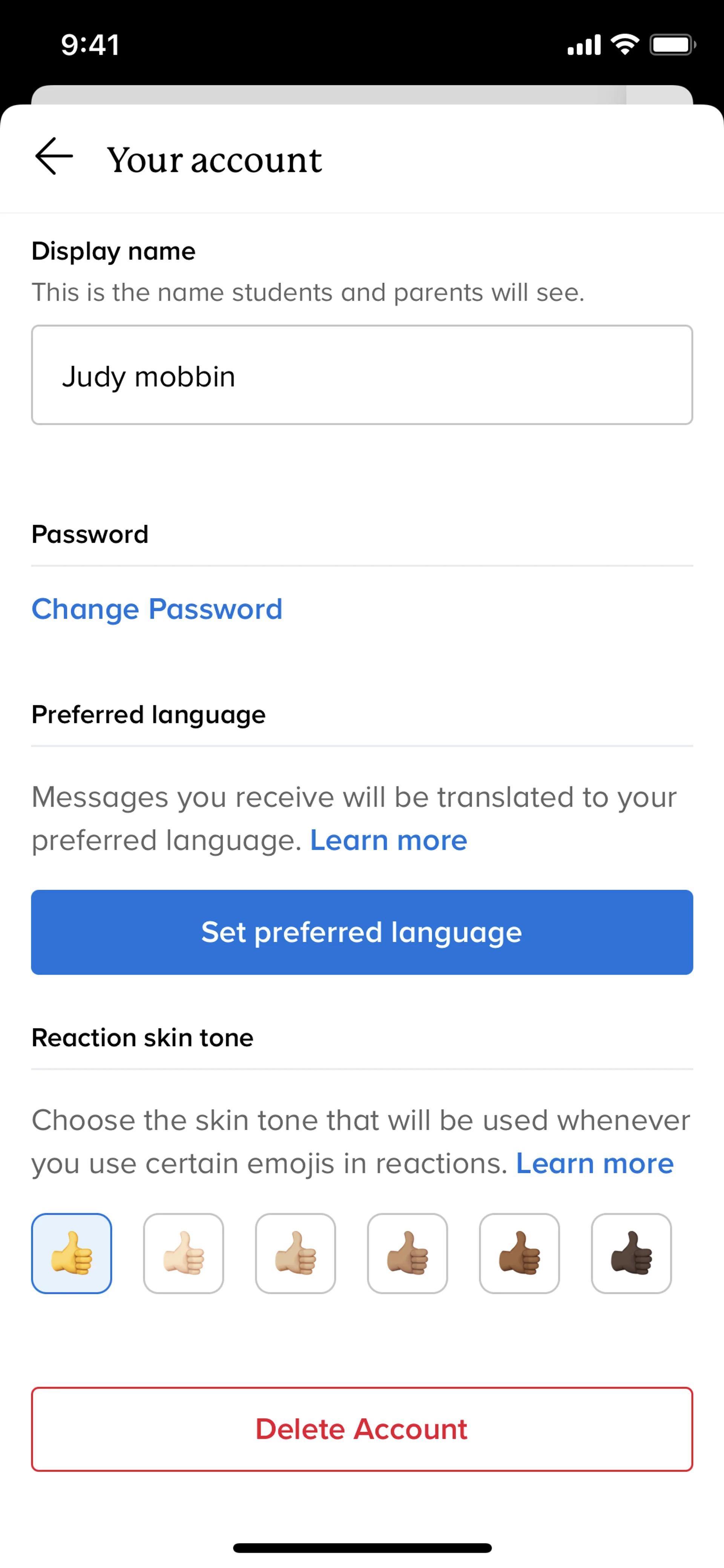The image size is (724, 1568).
Task: Select the medium skin tone thumbs-up
Action: pyautogui.click(x=408, y=1253)
